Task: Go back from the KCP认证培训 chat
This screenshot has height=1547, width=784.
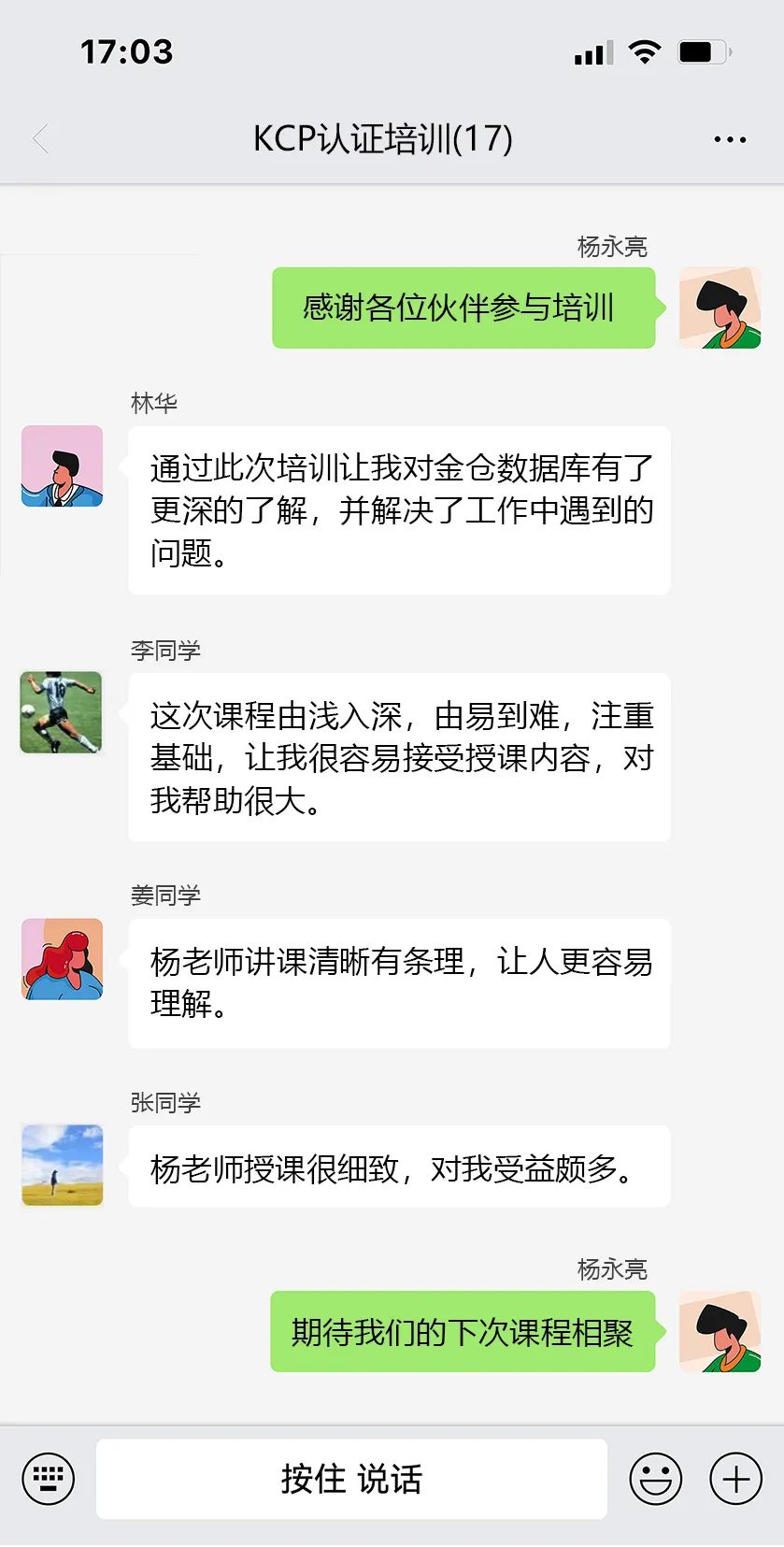Action: pyautogui.click(x=41, y=139)
